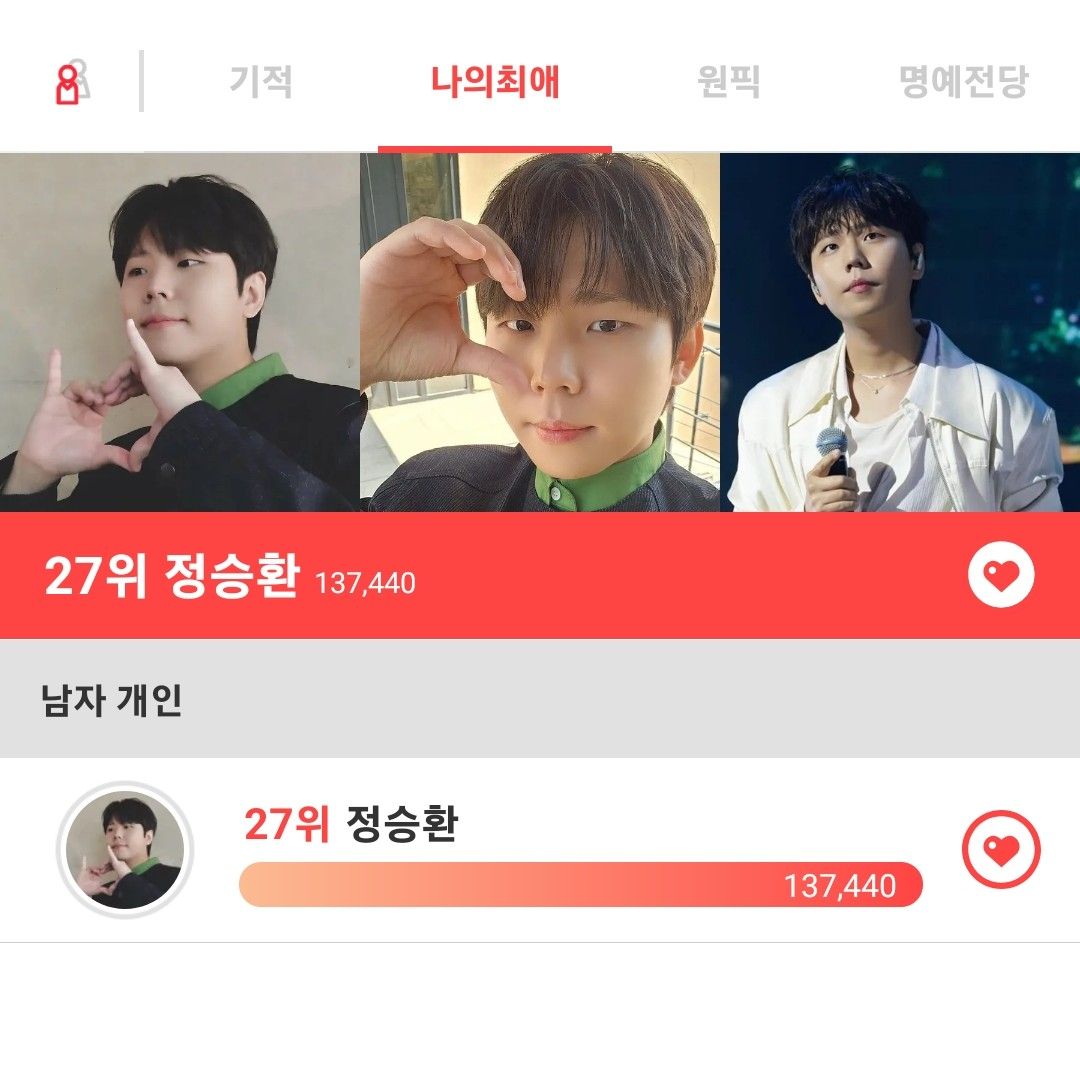Select the 나의최애 tab
Image resolution: width=1080 pixels, height=1080 pixels.
coord(495,81)
